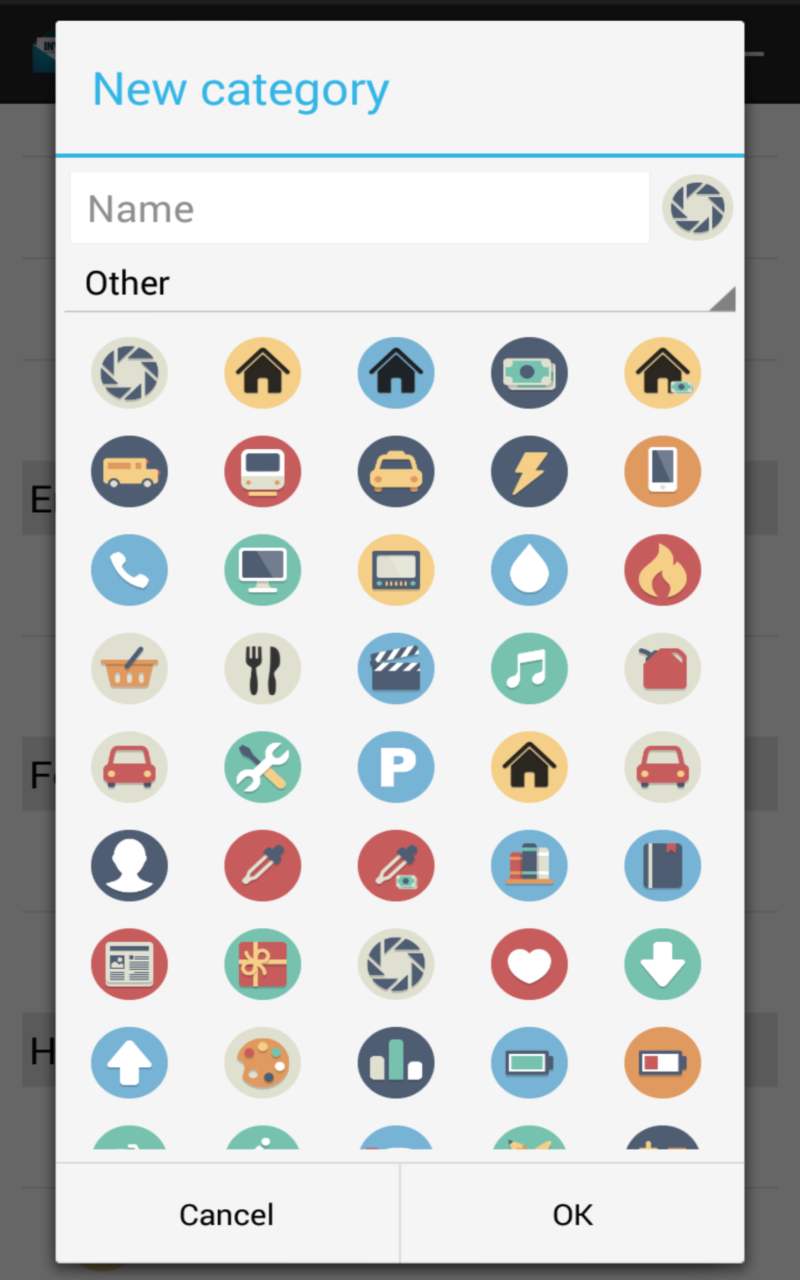800x1280 pixels.
Task: Choose the water drop icon
Action: [x=529, y=570]
